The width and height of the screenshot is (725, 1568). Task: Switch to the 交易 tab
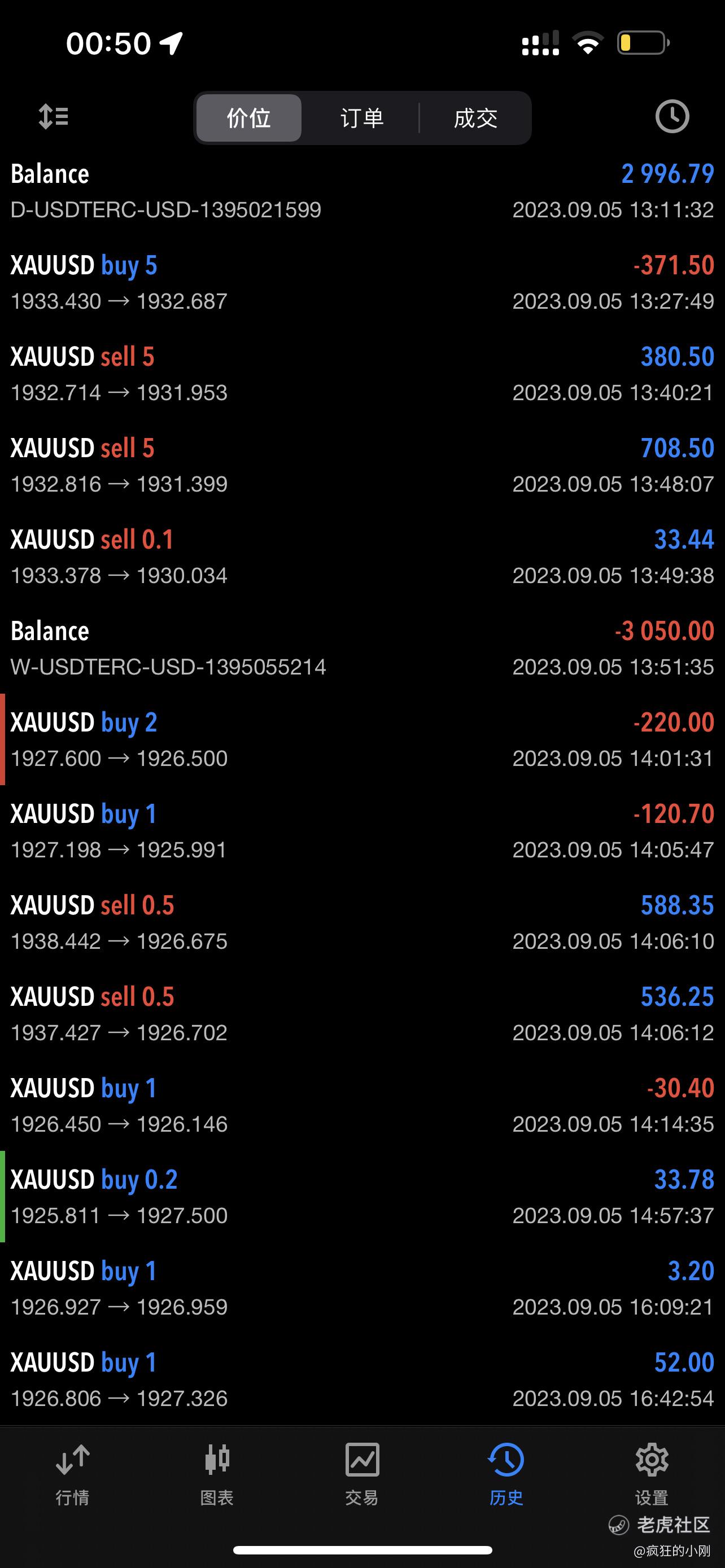pos(362,1471)
